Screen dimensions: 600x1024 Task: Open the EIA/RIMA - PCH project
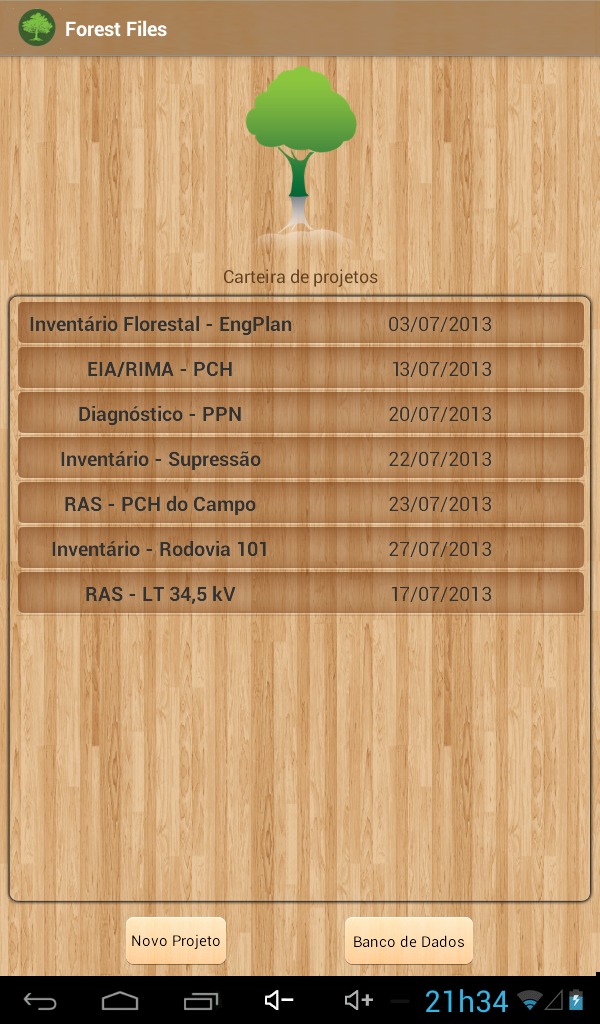click(300, 368)
